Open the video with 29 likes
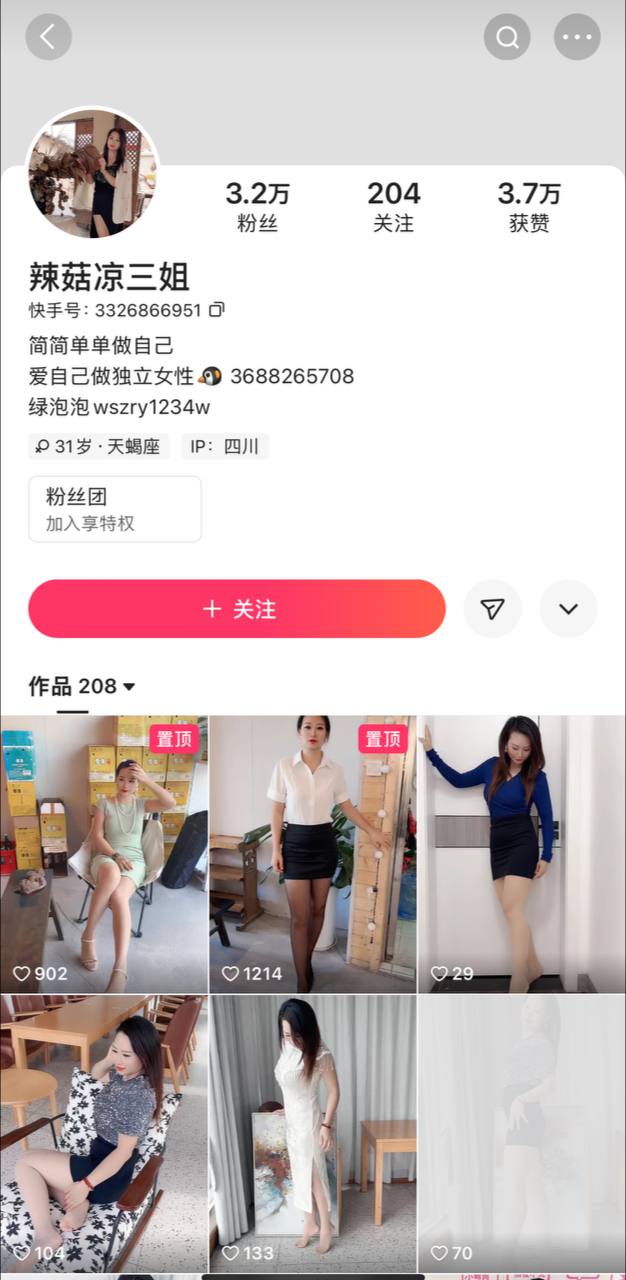Viewport: 626px width, 1280px height. tap(521, 853)
